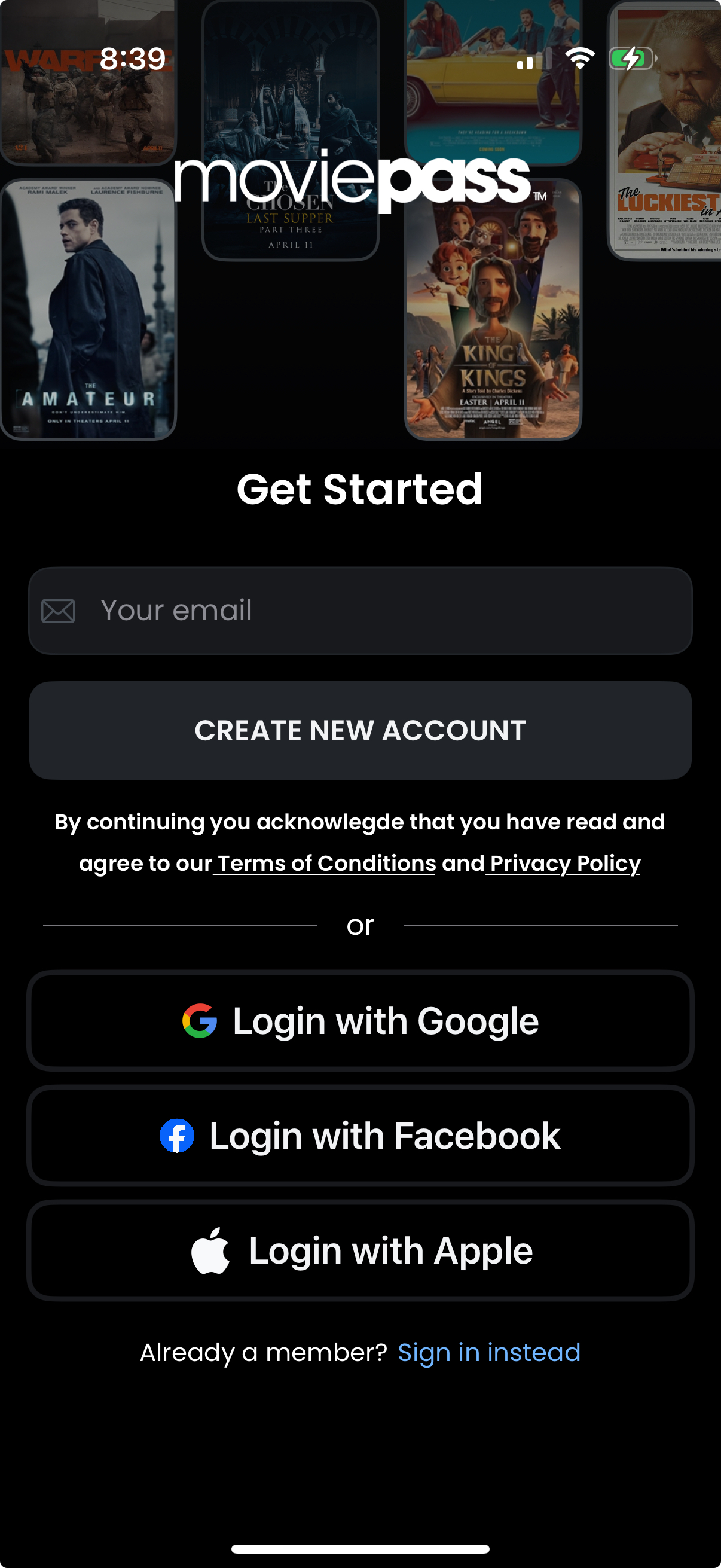Click the cellular signal bars
Image resolution: width=721 pixels, height=1568 pixels.
(534, 59)
